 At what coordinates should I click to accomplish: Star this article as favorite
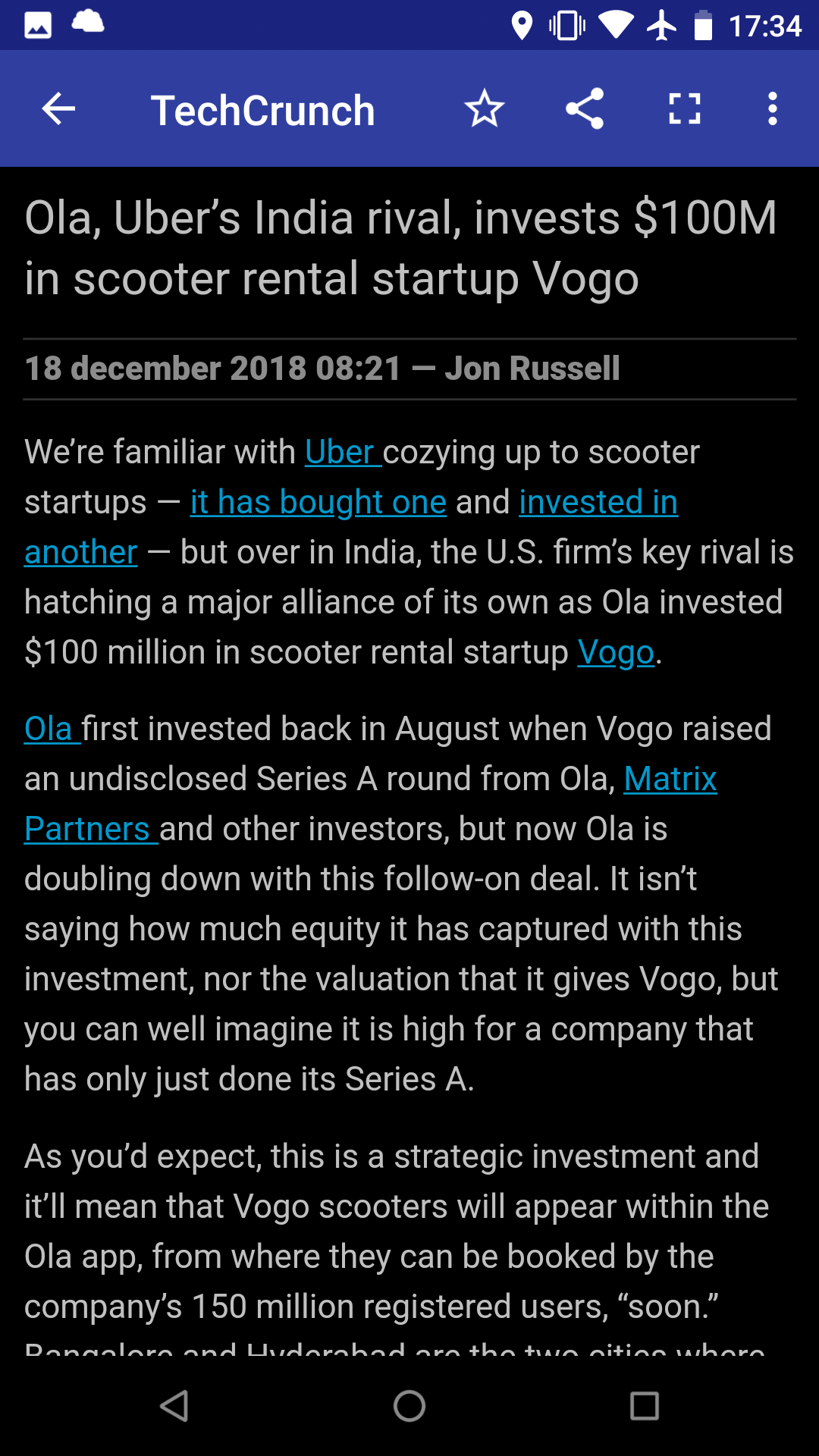click(x=485, y=109)
